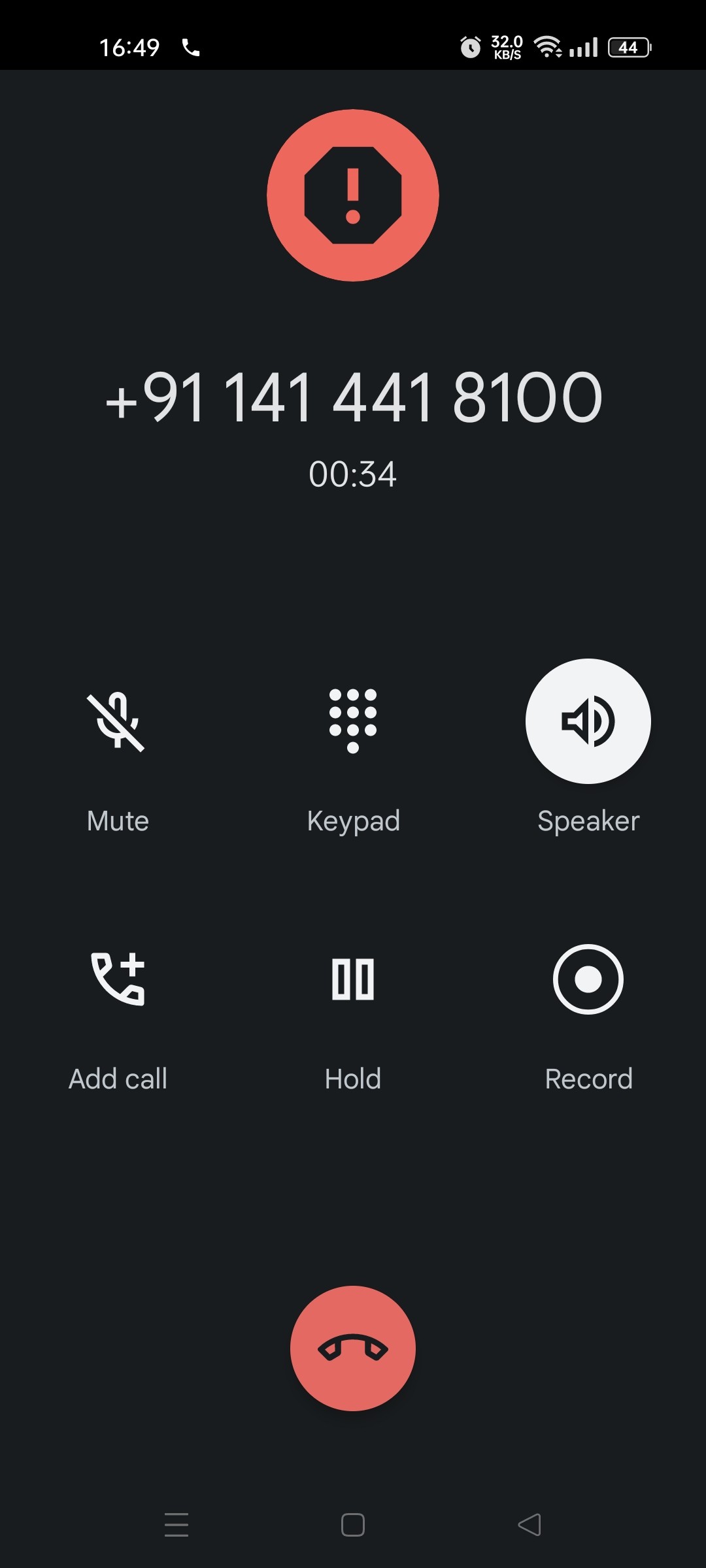Go back using the system back button
This screenshot has width=706, height=1568.
(x=529, y=1525)
